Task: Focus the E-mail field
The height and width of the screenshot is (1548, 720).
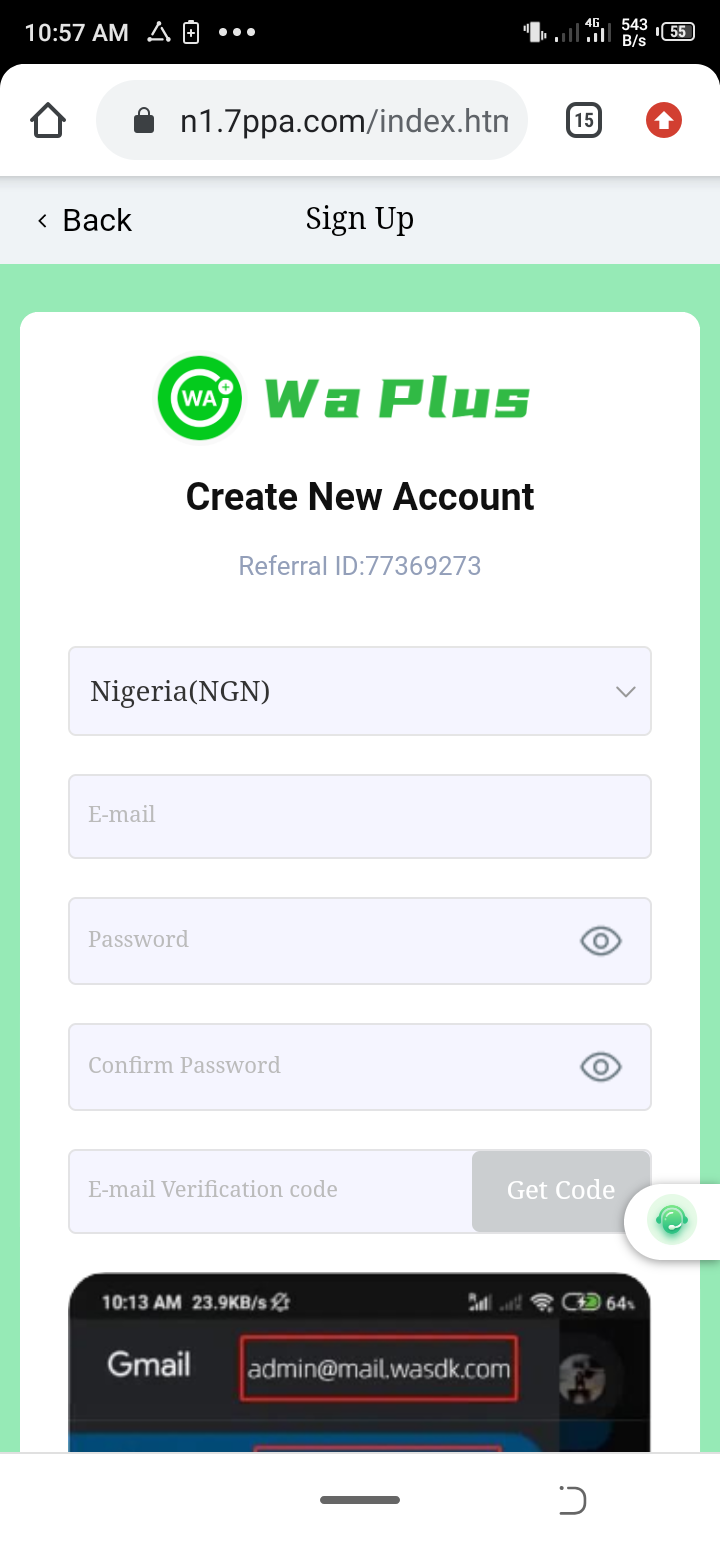Action: [x=360, y=815]
